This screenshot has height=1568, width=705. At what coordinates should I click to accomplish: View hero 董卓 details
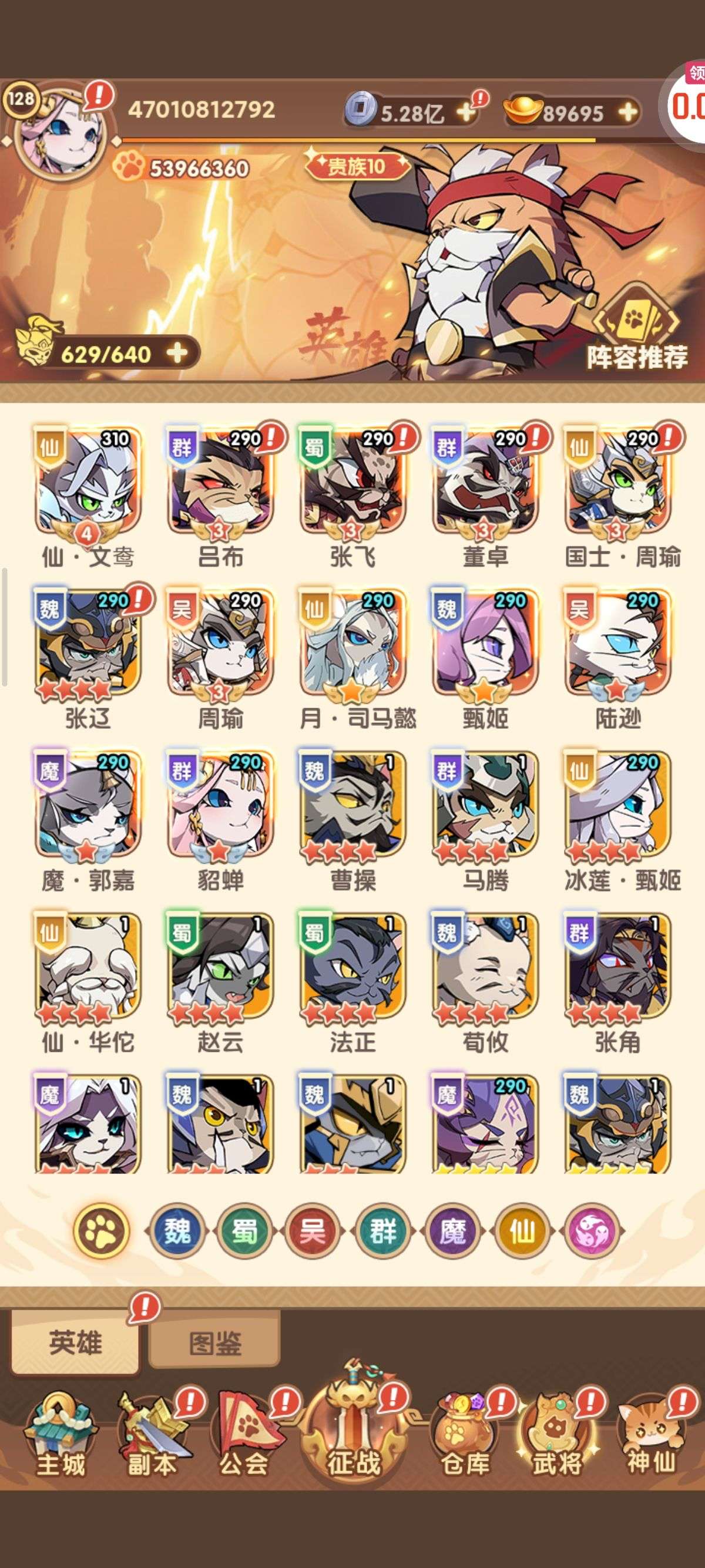tap(485, 484)
